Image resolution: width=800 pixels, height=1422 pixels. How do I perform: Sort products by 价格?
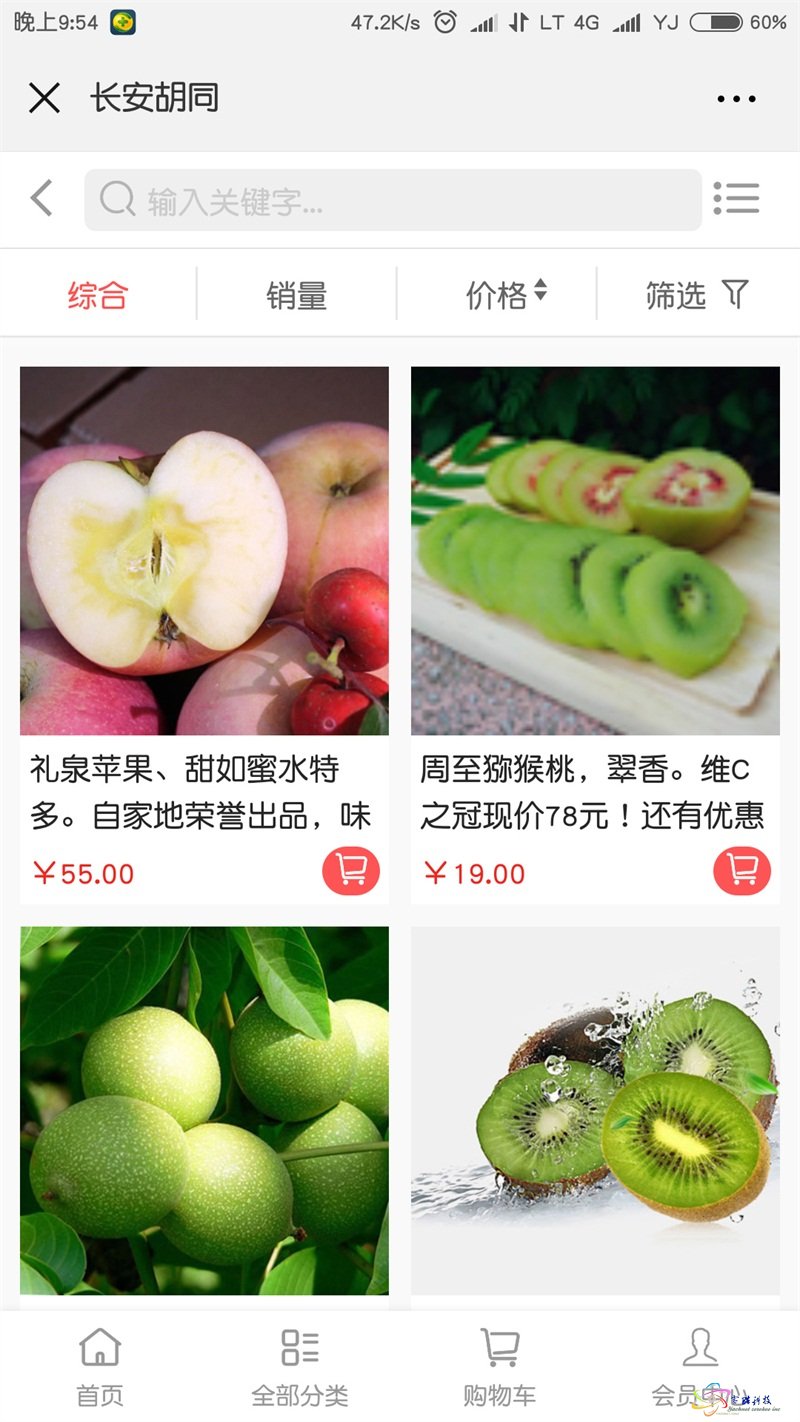[x=497, y=295]
